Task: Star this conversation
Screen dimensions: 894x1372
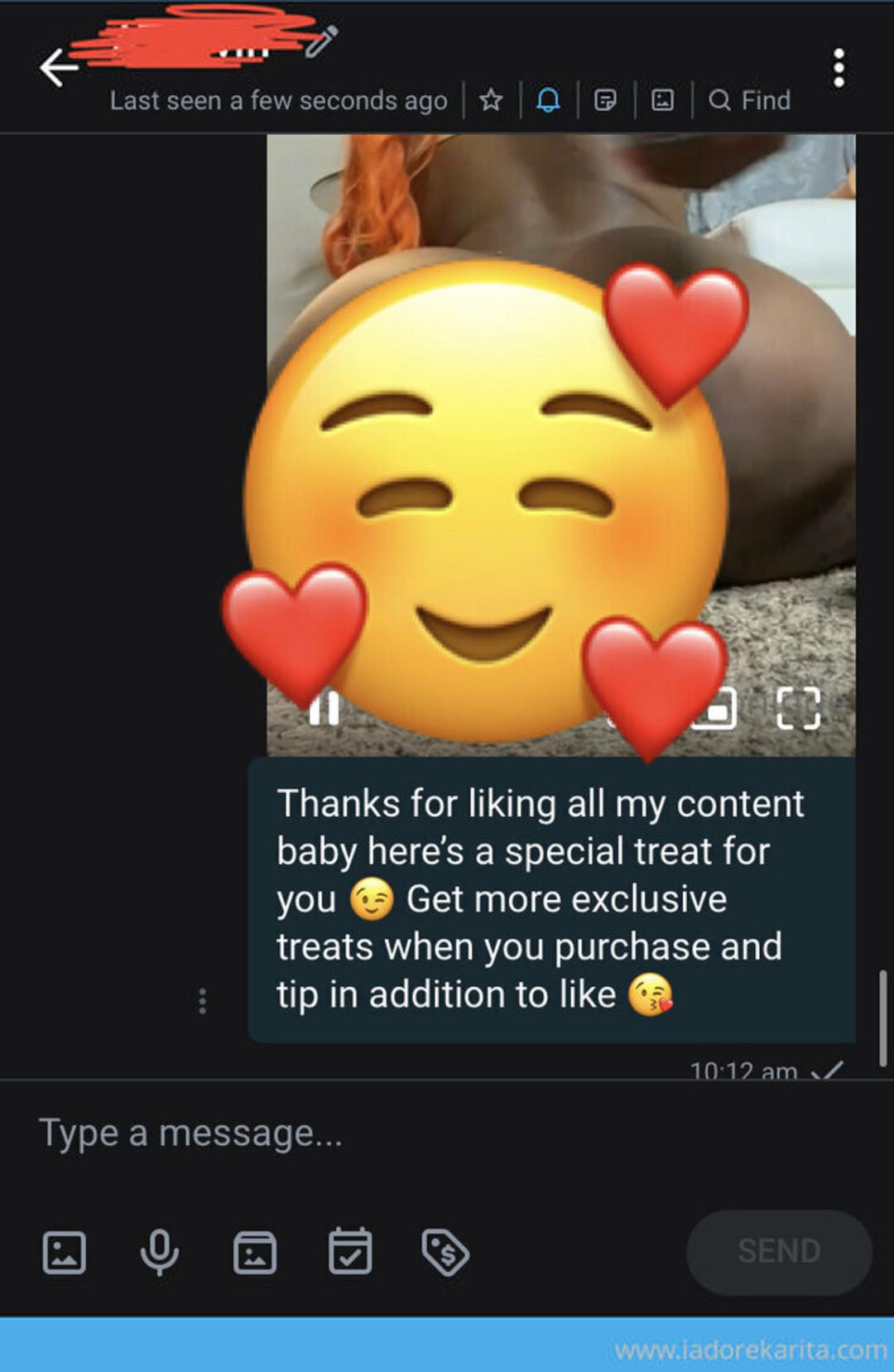Action: 491,100
